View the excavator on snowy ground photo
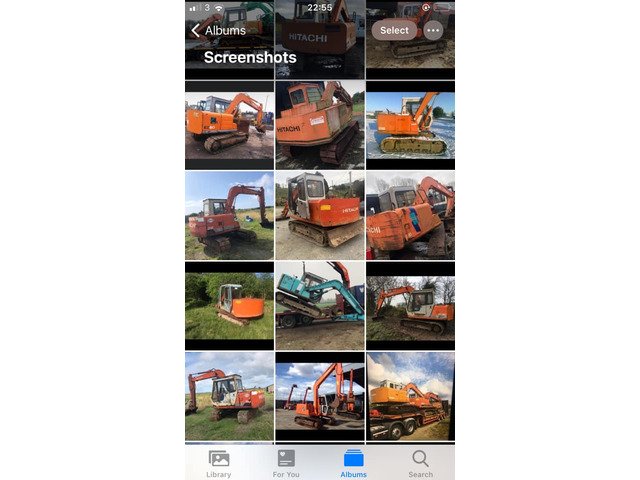Screen dimensions: 640x480 tap(410, 125)
